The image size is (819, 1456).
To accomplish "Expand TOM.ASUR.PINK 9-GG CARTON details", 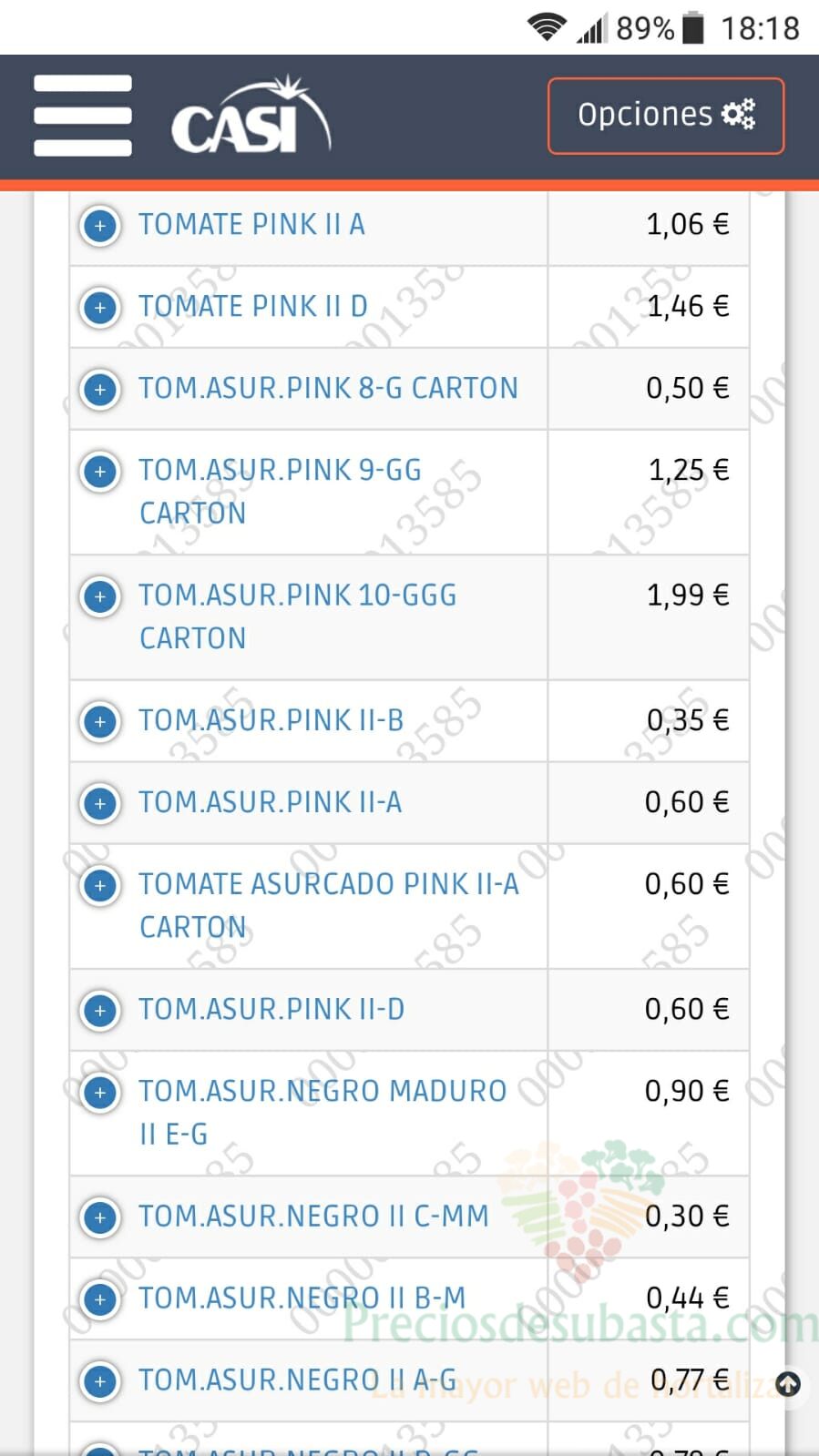I will 100,471.
